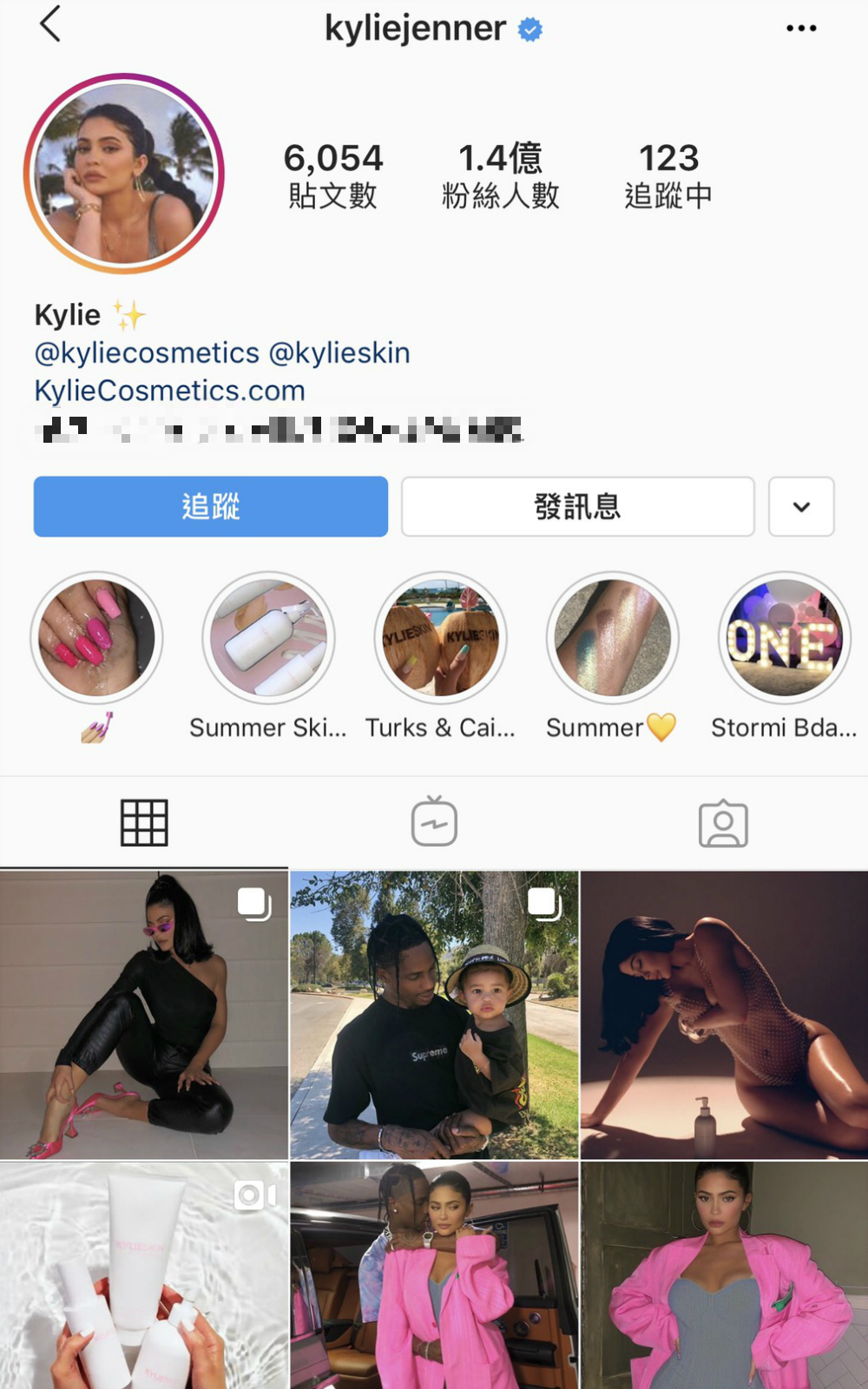
Task: Go back with the back arrow
Action: pos(50,24)
